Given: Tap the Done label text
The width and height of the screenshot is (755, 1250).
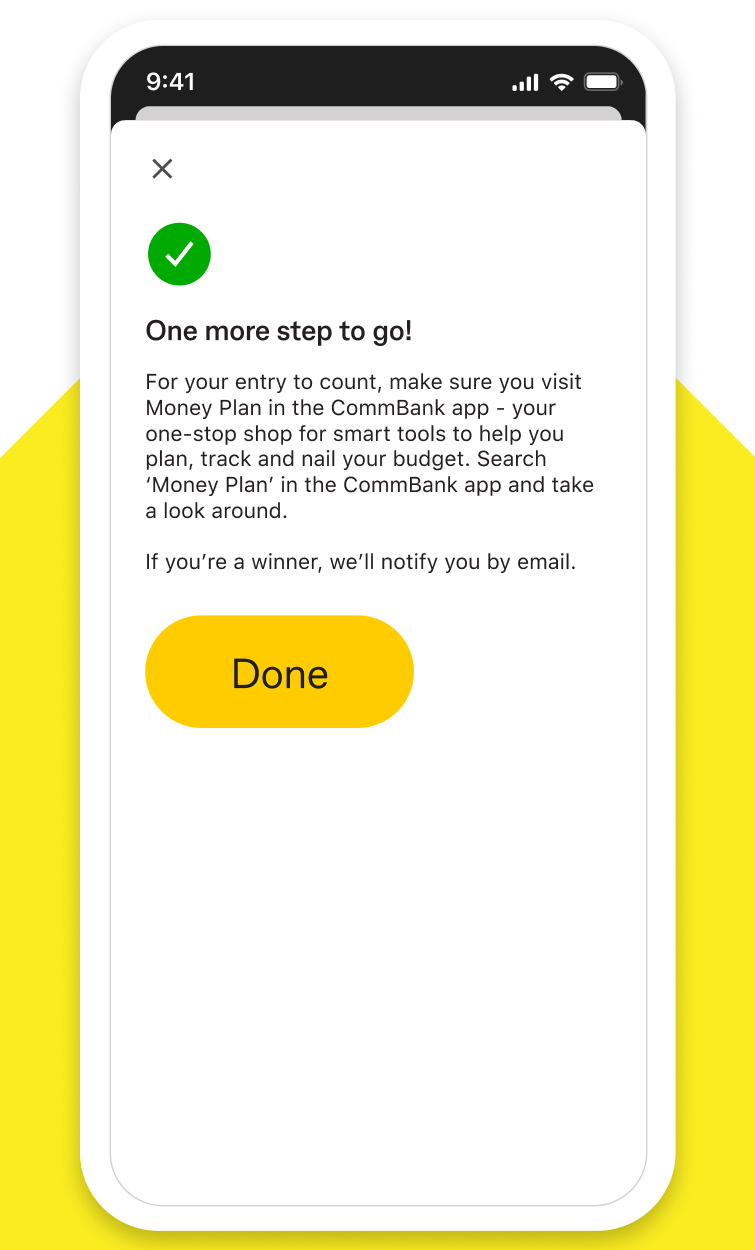Looking at the screenshot, I should coord(279,673).
